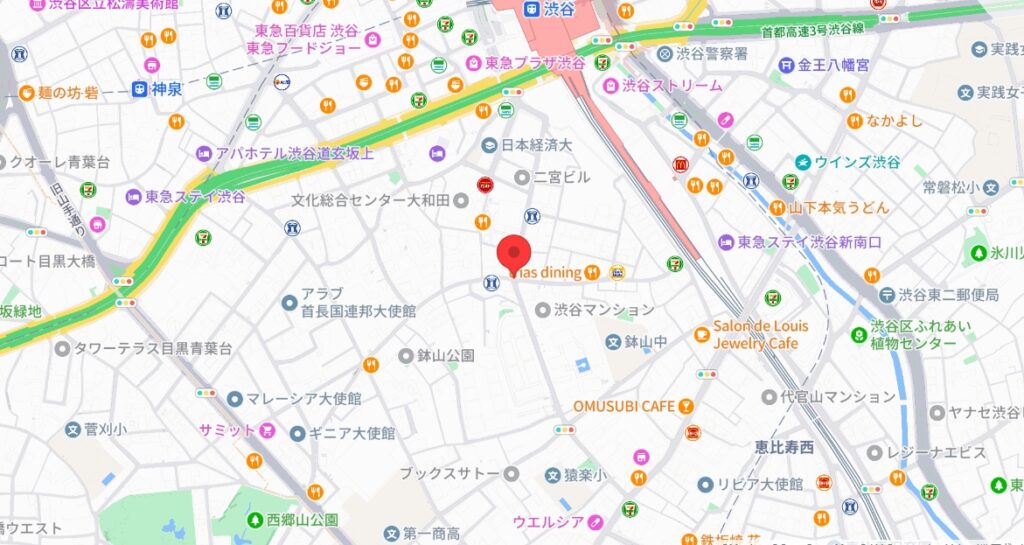
Task: Open the マレーシア大使館 embassy marker
Action: coord(234,398)
